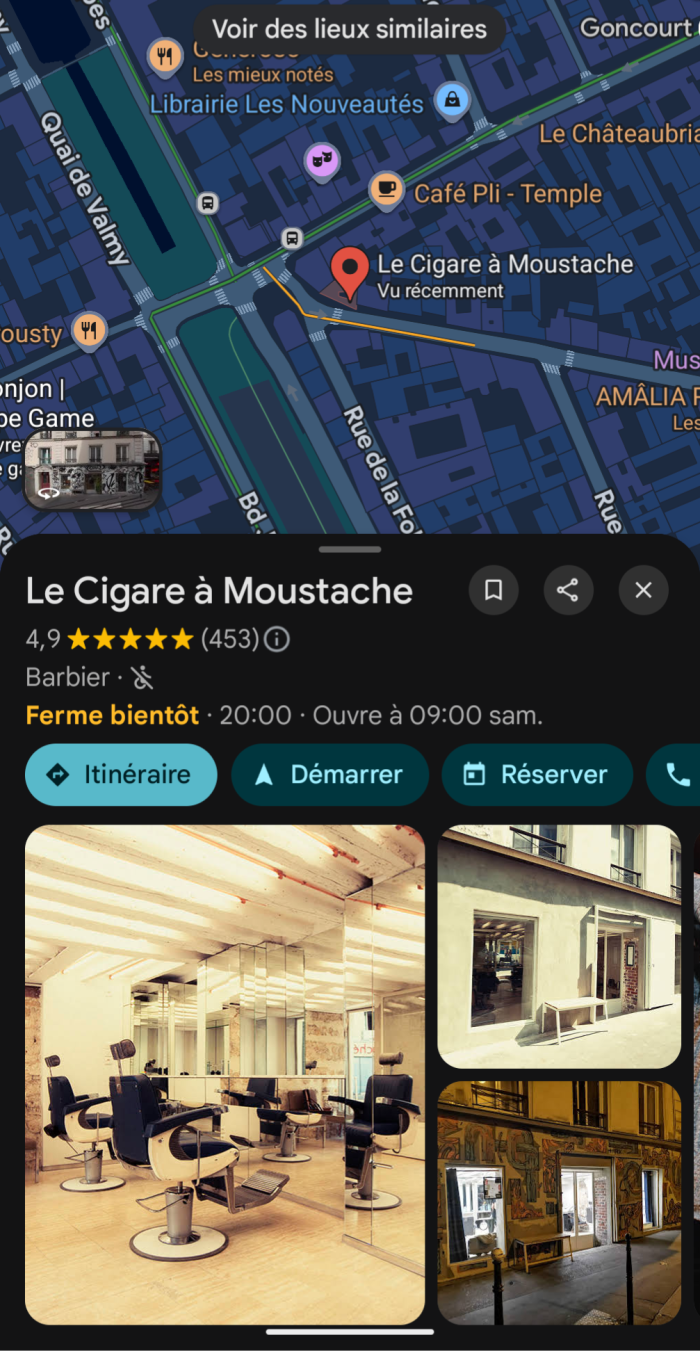Expand the panel using the drag handle
Viewport: 700px width, 1351px height.
click(x=350, y=549)
